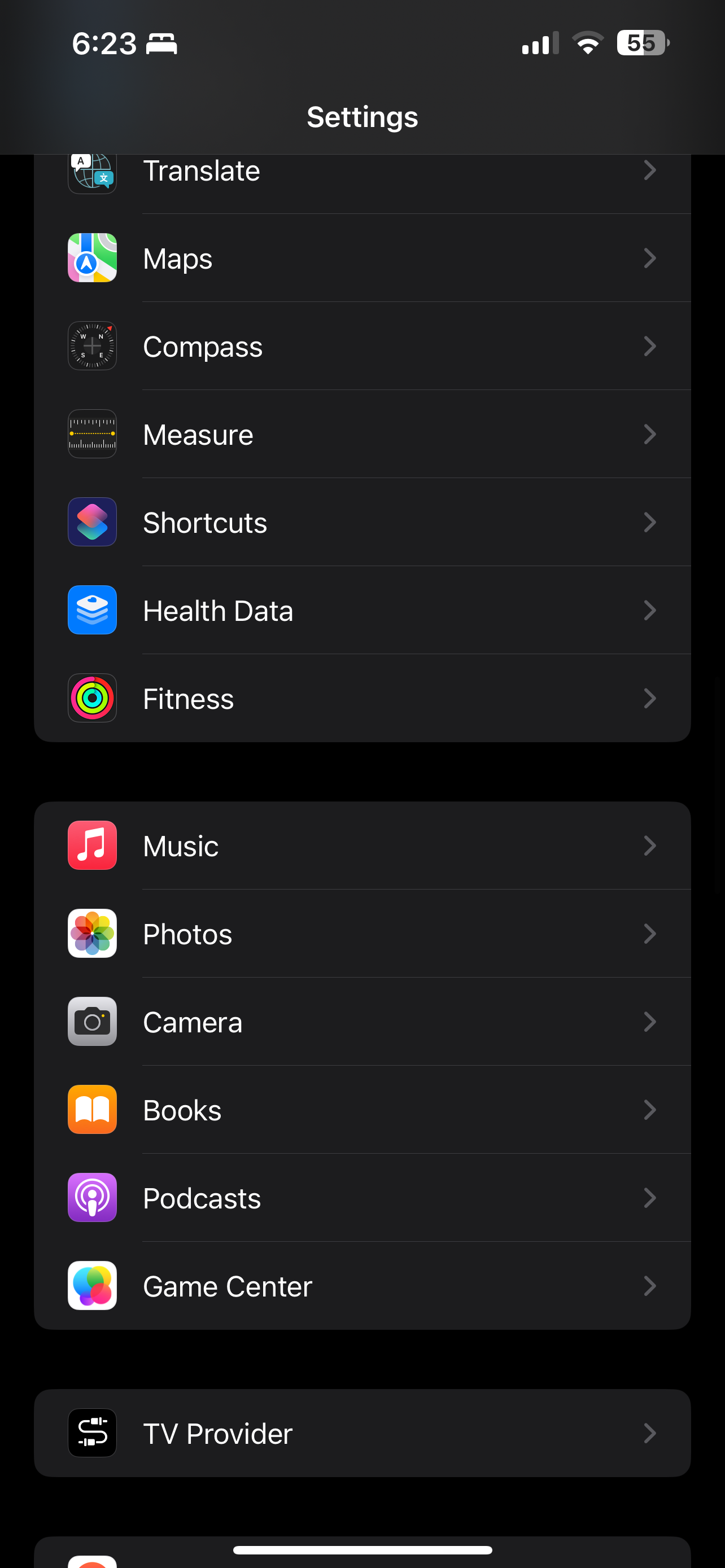The width and height of the screenshot is (725, 1568).
Task: Open Health Data settings
Action: coord(362,611)
